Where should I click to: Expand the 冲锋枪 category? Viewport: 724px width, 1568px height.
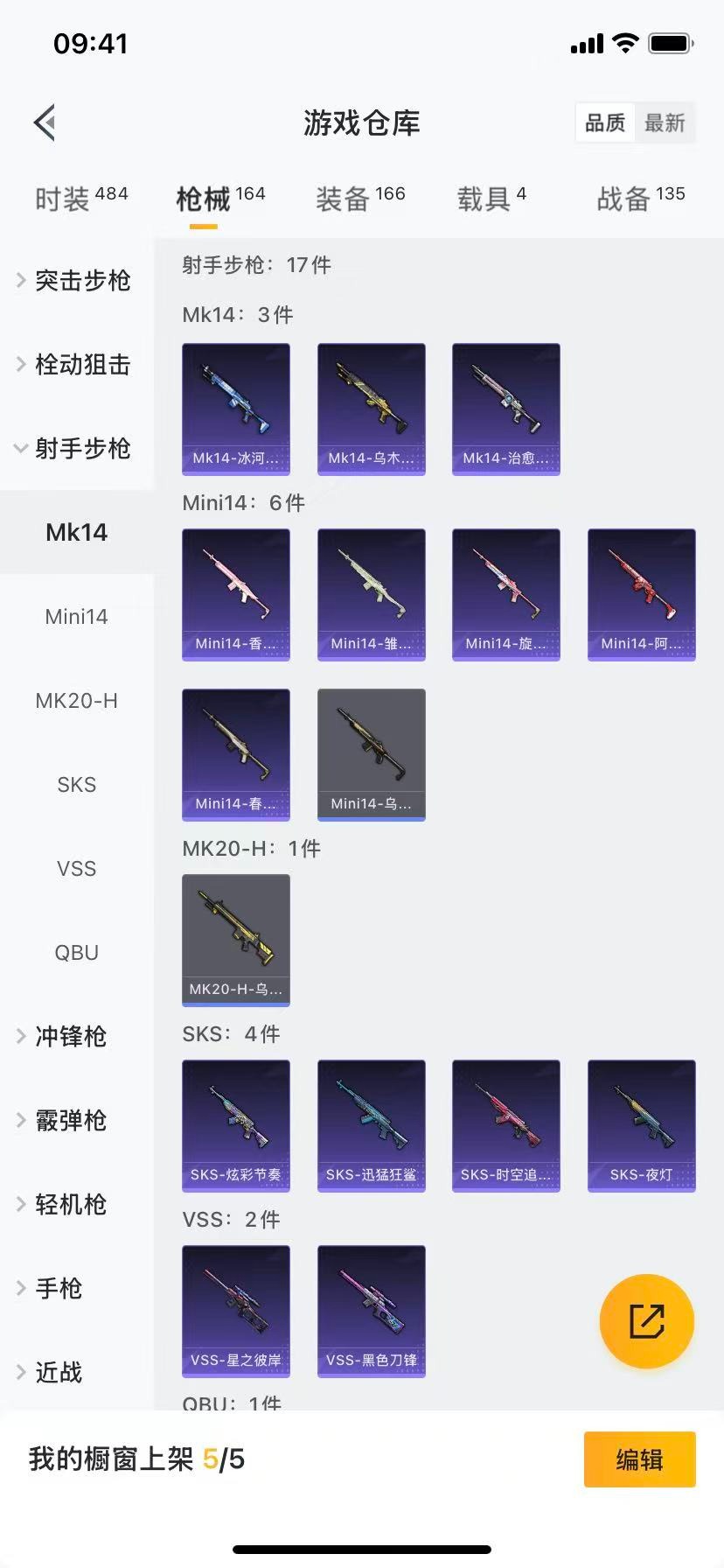click(x=70, y=1037)
